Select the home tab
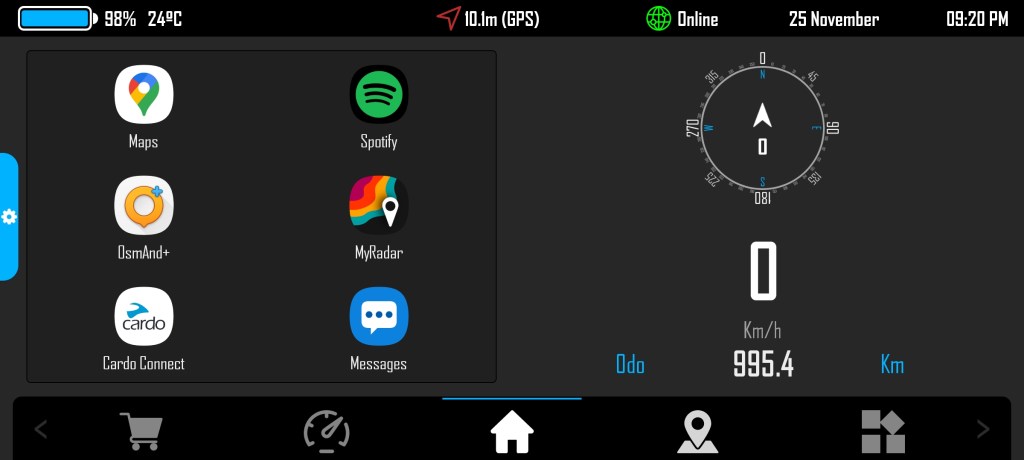The image size is (1024, 460). click(512, 431)
